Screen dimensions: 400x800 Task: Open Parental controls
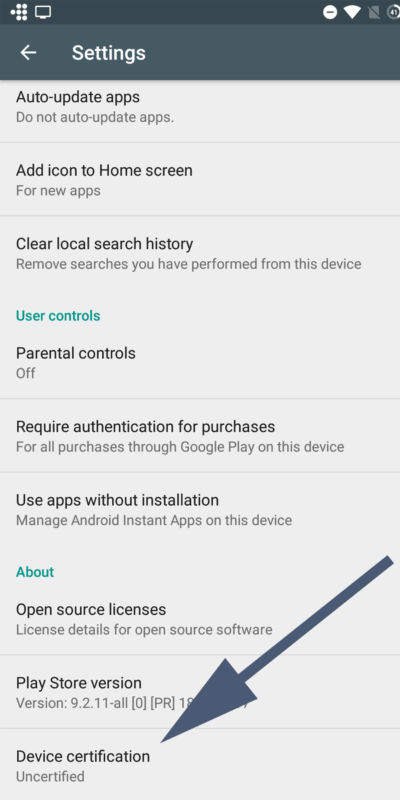tap(200, 362)
